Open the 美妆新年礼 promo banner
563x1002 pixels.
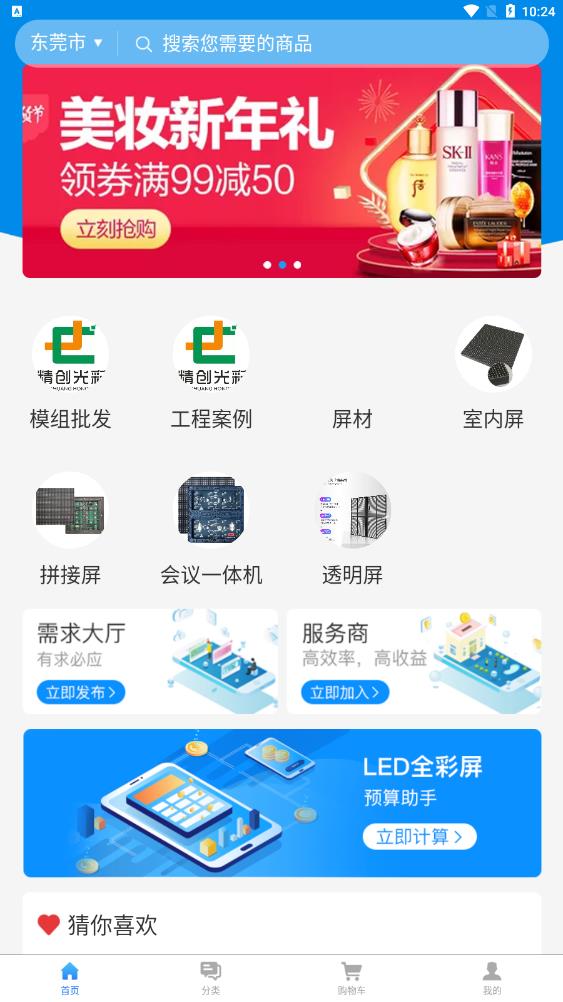282,171
